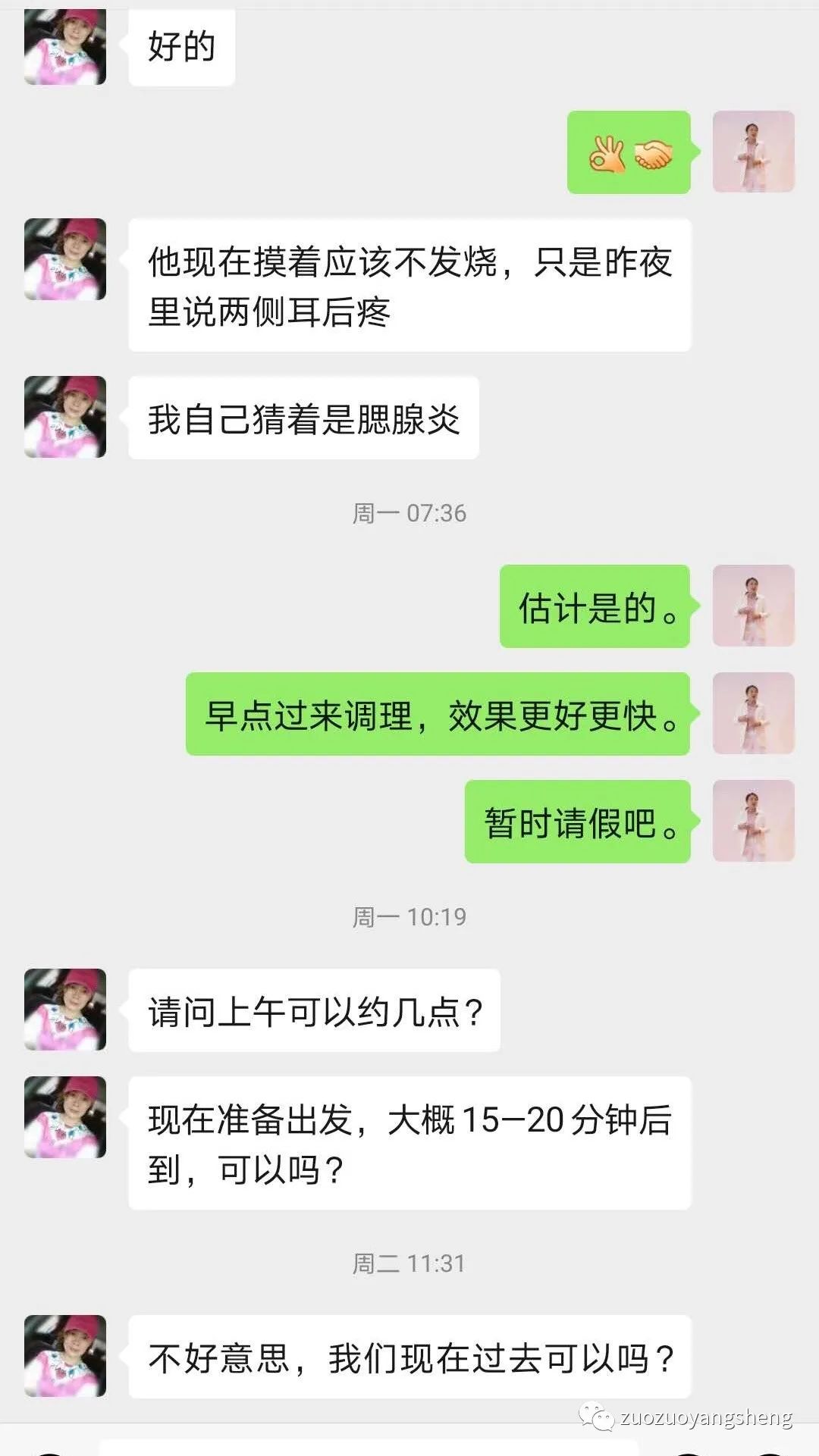Viewport: 819px width, 1456px height.
Task: Open the sender avatar beside 请问上午可以约几点？
Action: point(64,1012)
